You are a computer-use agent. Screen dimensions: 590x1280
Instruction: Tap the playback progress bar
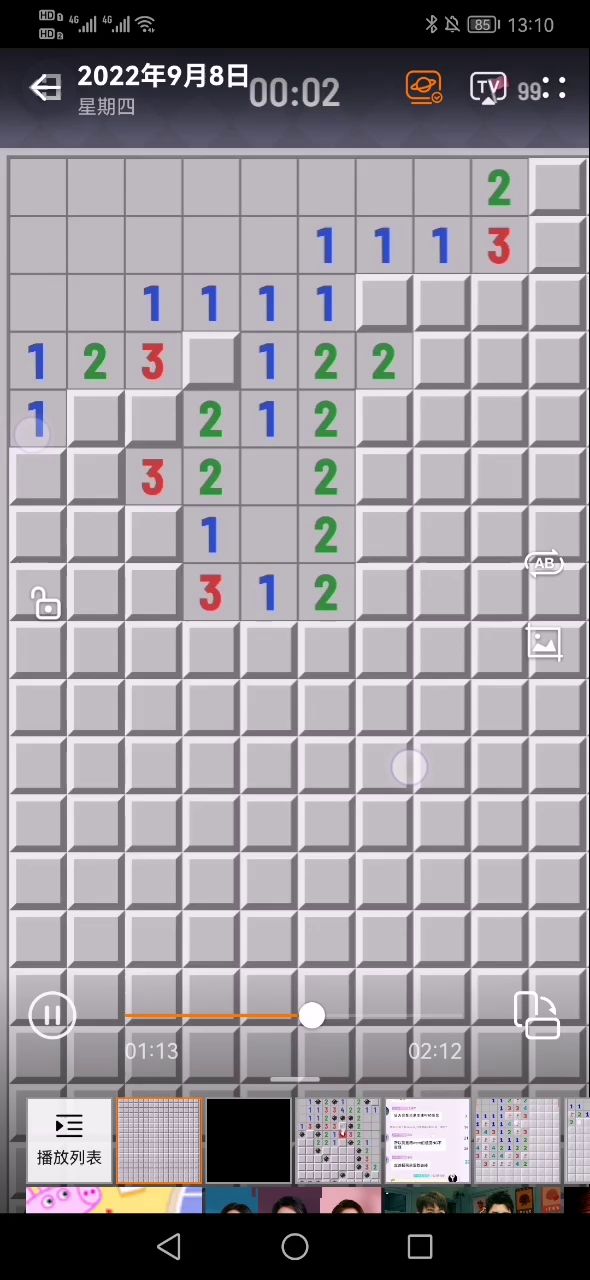tap(293, 1016)
